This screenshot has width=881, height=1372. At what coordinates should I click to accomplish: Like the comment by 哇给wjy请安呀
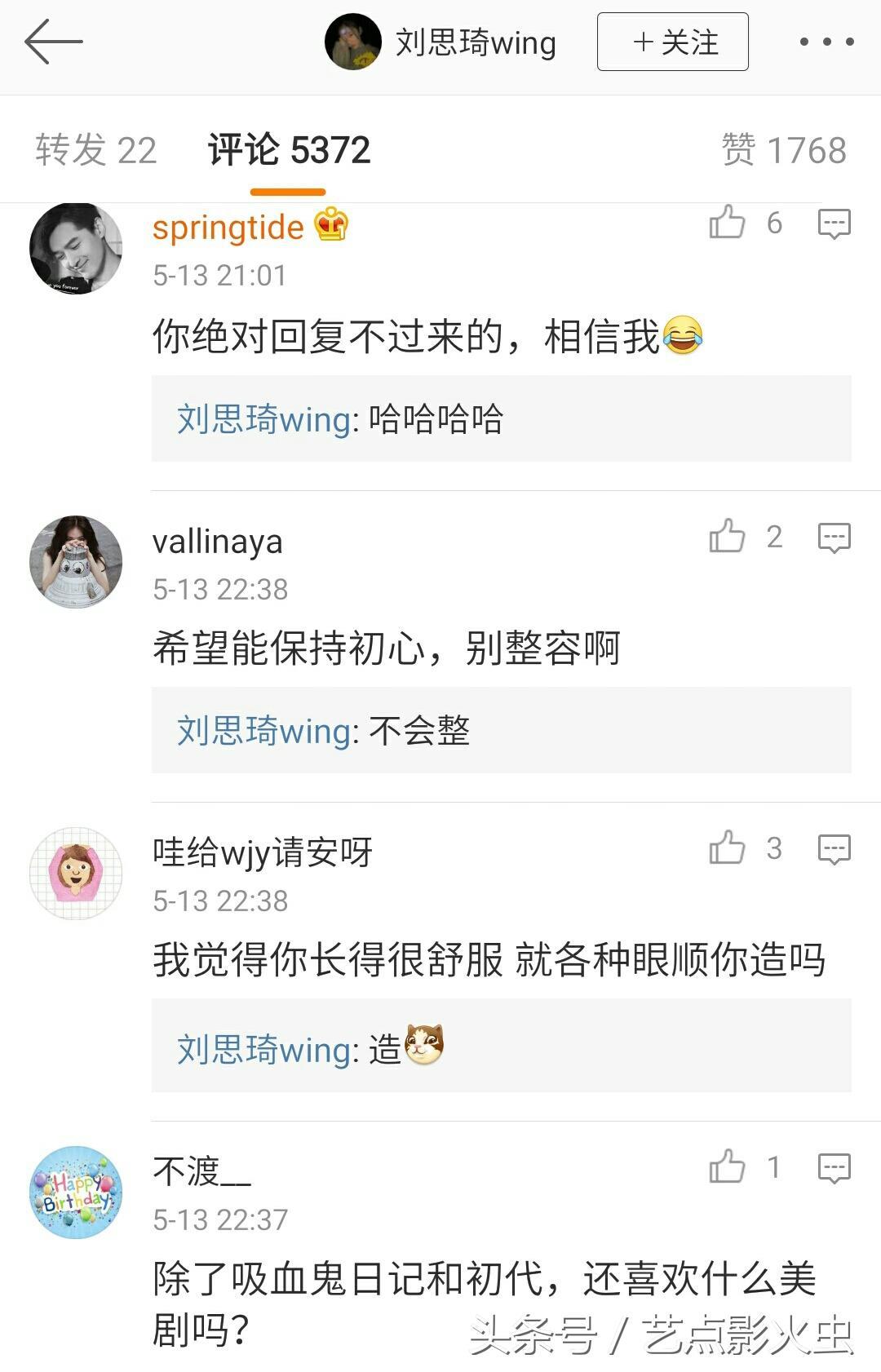pos(728,848)
